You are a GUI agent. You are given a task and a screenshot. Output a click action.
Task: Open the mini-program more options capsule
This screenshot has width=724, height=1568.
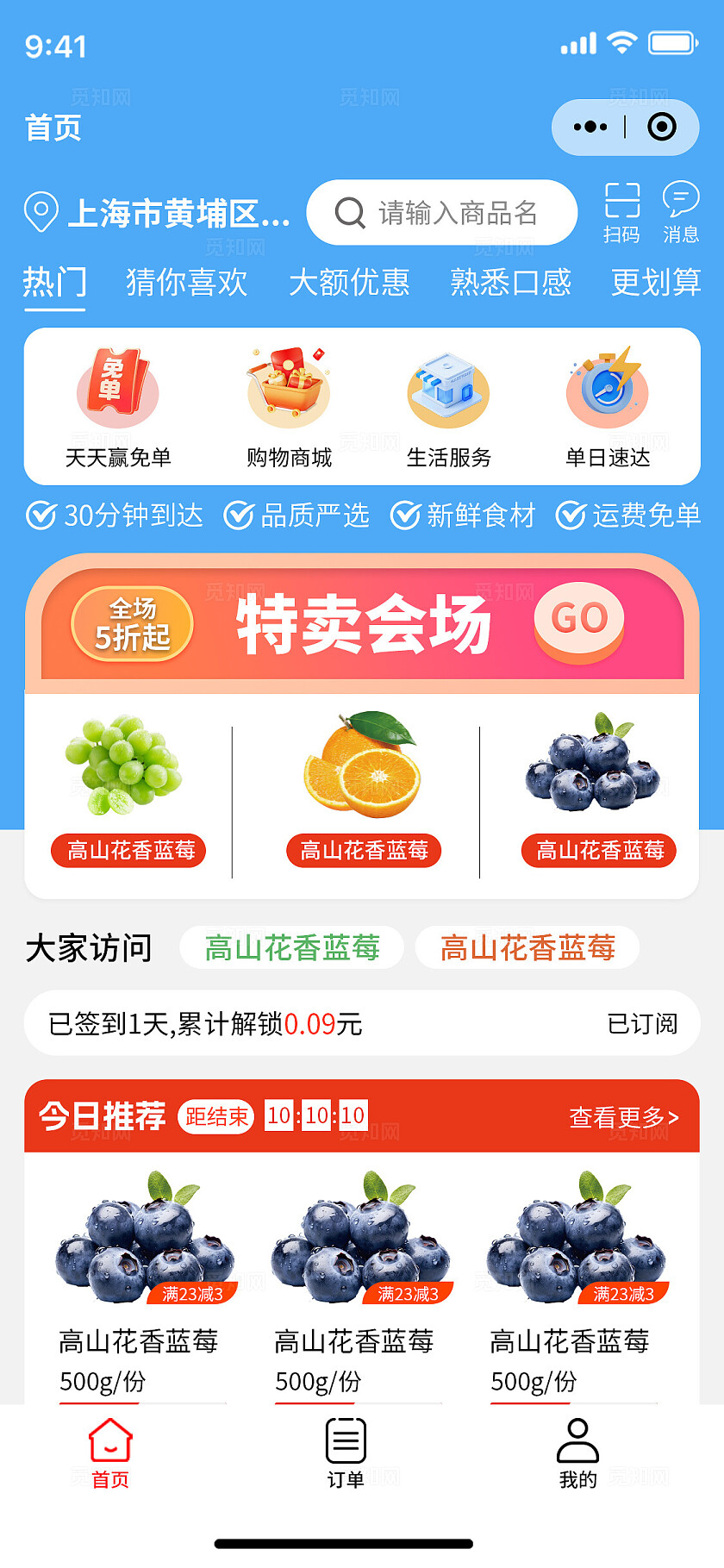(x=590, y=127)
